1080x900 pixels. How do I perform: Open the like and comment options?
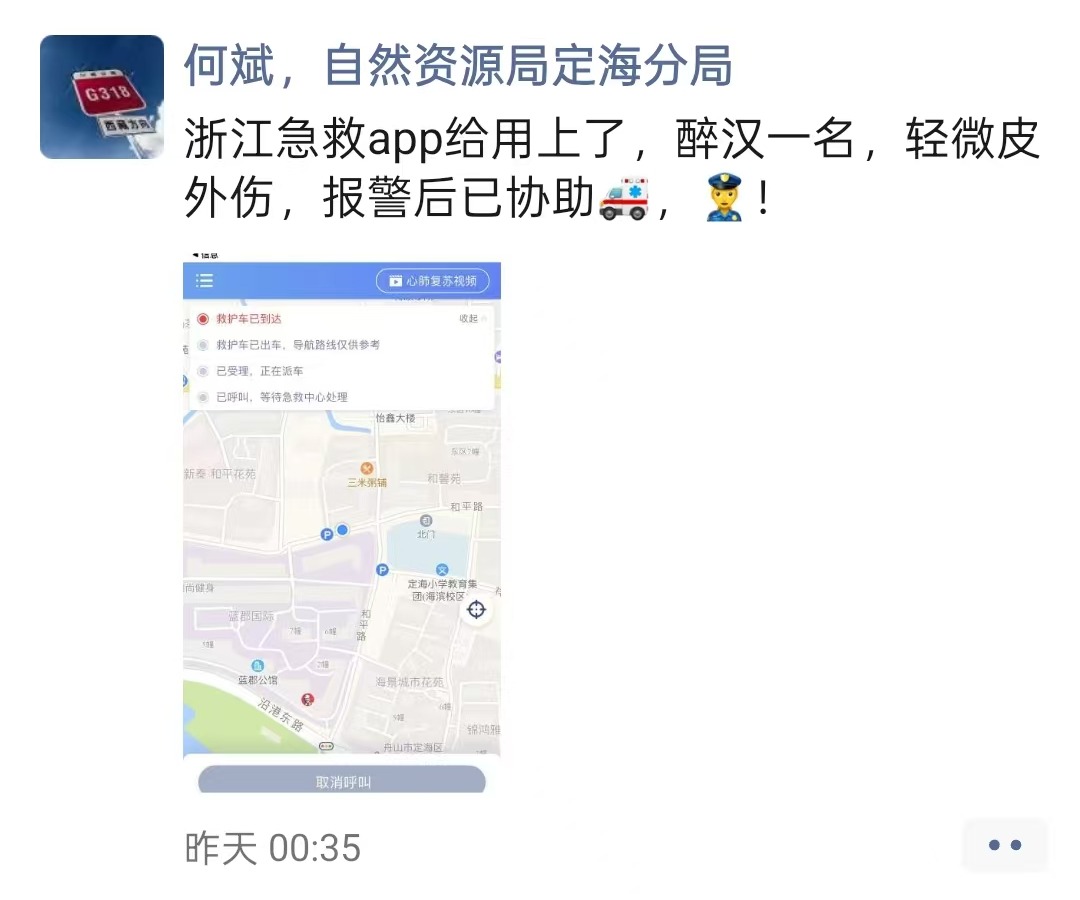(1004, 845)
